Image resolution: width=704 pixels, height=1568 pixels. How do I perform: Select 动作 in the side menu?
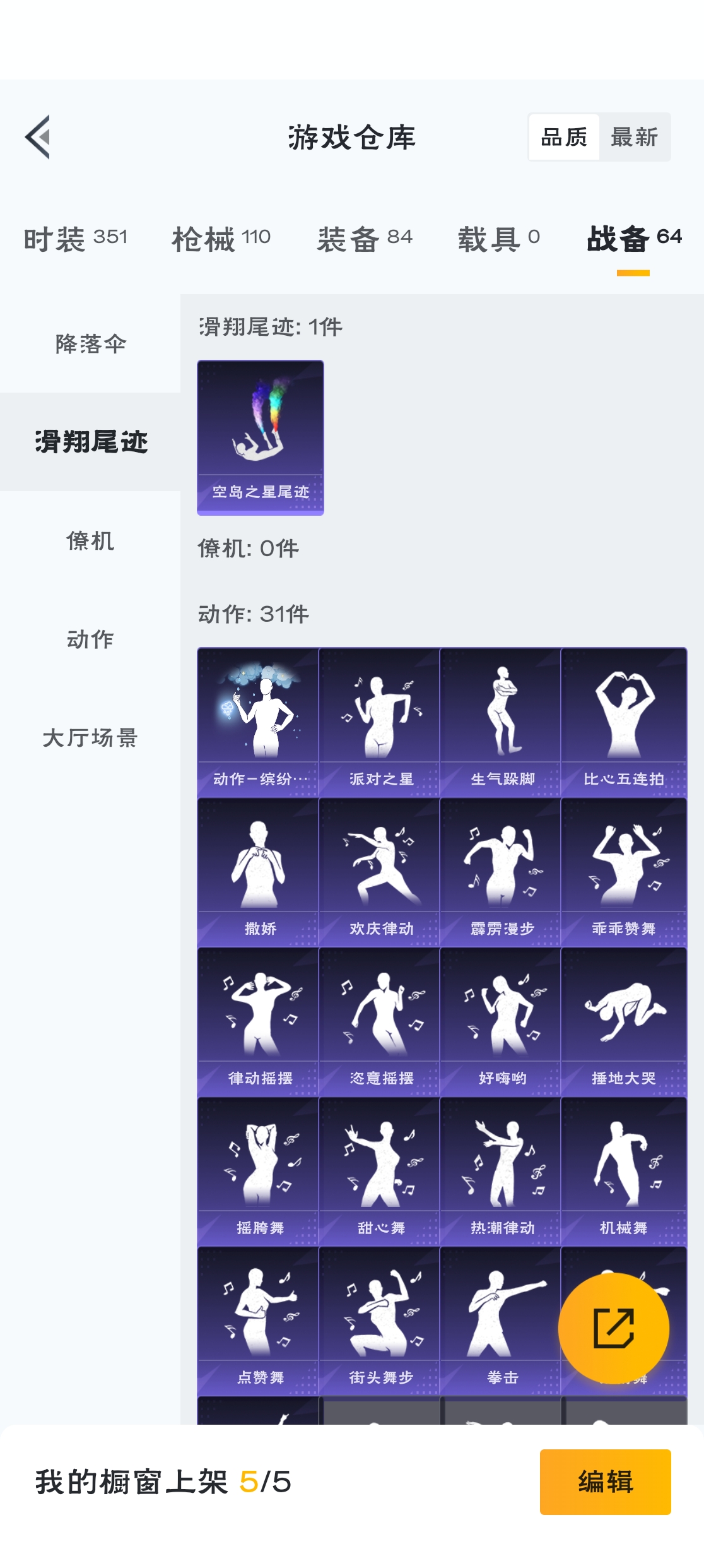click(x=90, y=639)
